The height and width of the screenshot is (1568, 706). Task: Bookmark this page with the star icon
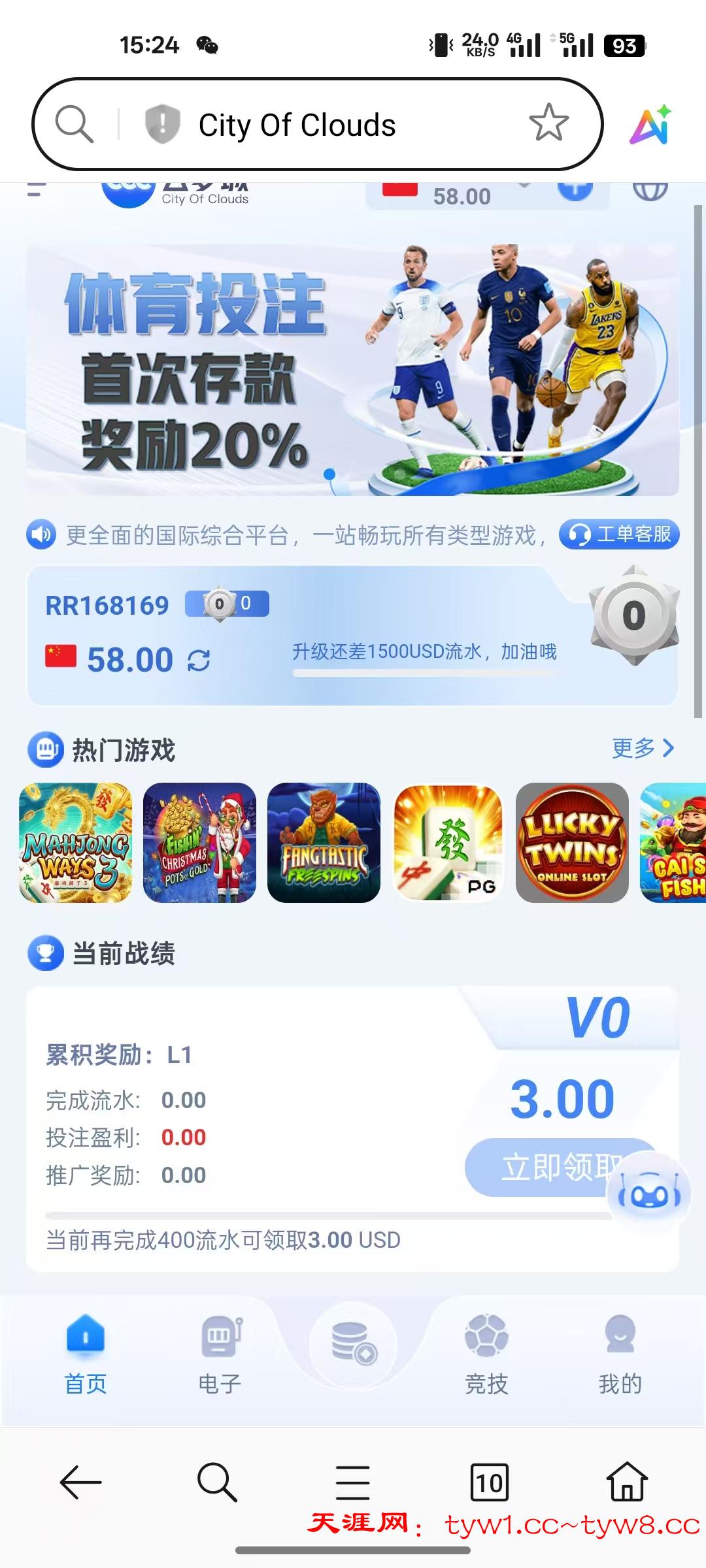pyautogui.click(x=548, y=123)
